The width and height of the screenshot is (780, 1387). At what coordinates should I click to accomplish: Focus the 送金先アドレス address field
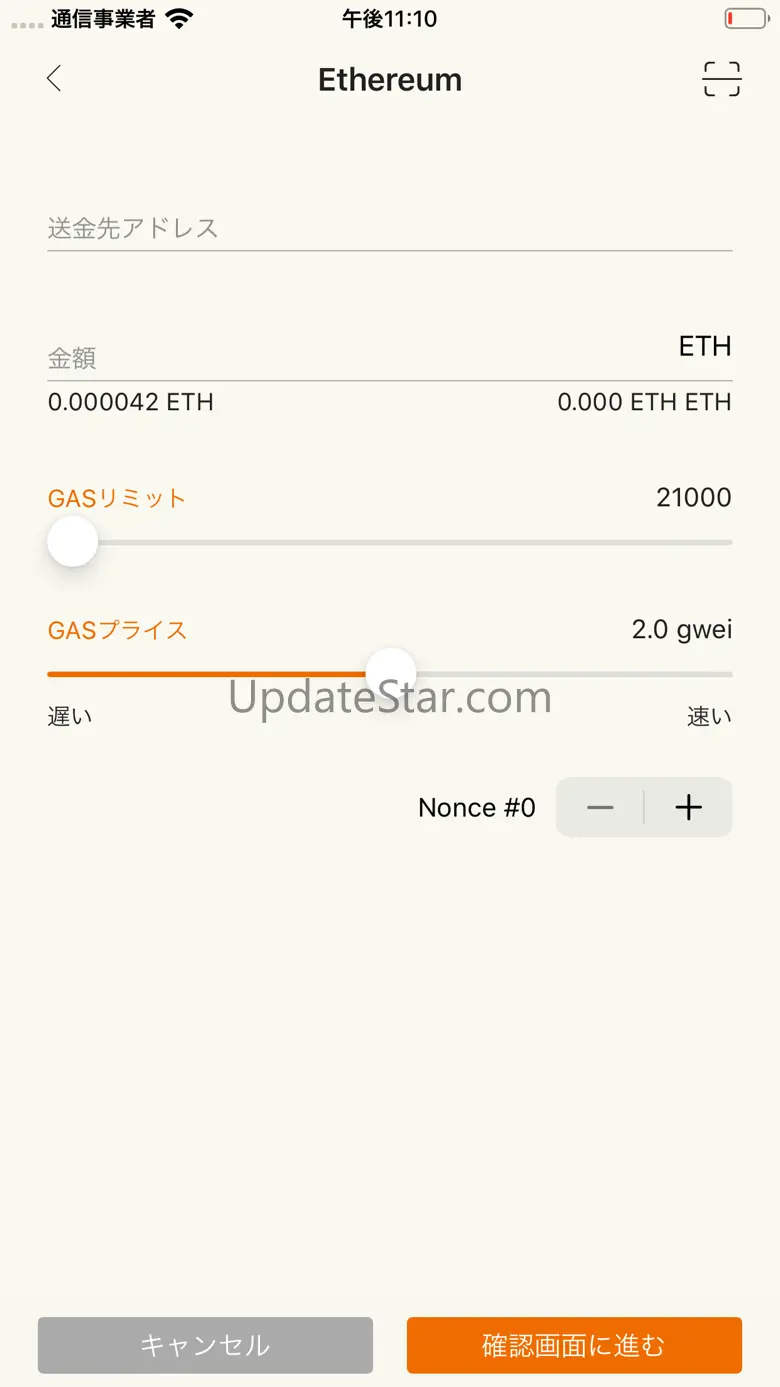pos(389,228)
